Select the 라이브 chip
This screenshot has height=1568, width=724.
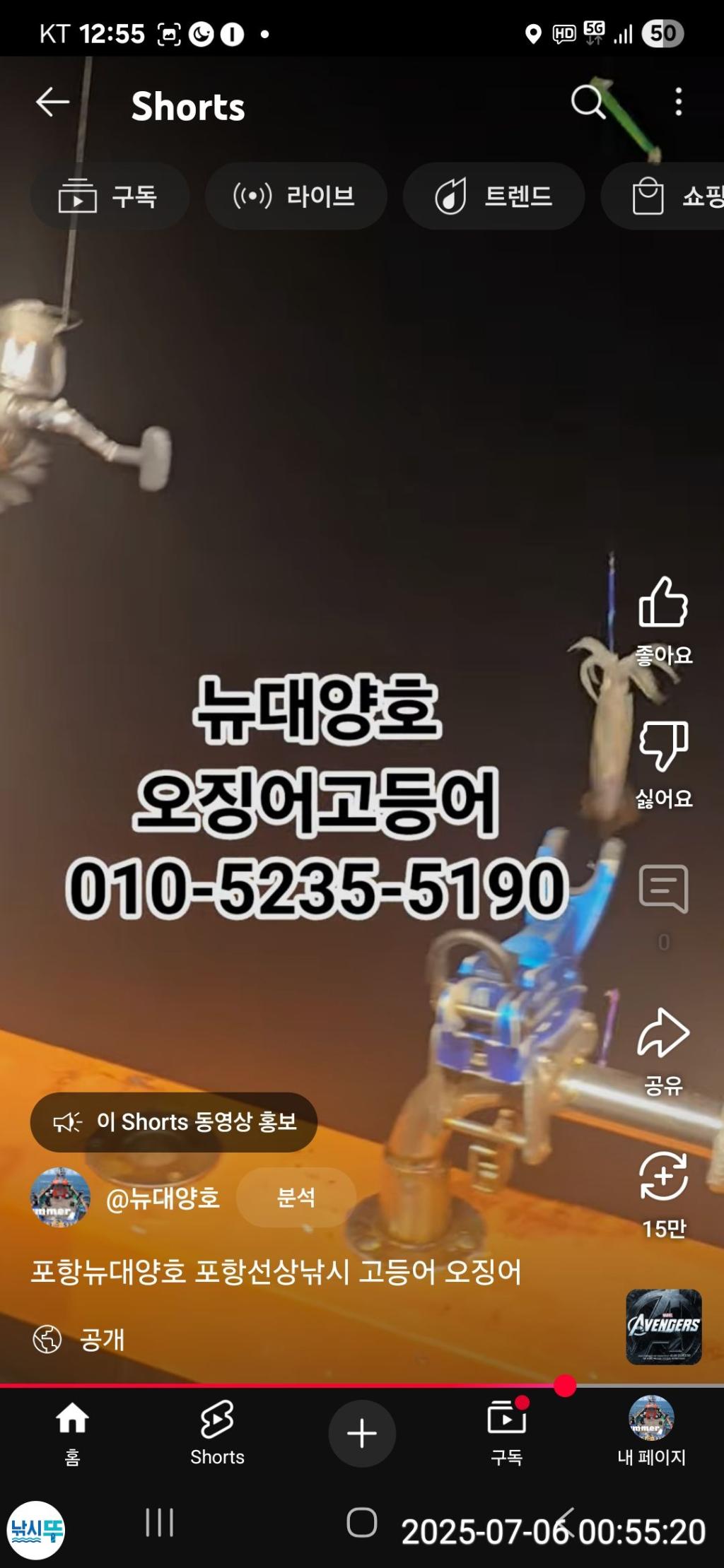(296, 196)
